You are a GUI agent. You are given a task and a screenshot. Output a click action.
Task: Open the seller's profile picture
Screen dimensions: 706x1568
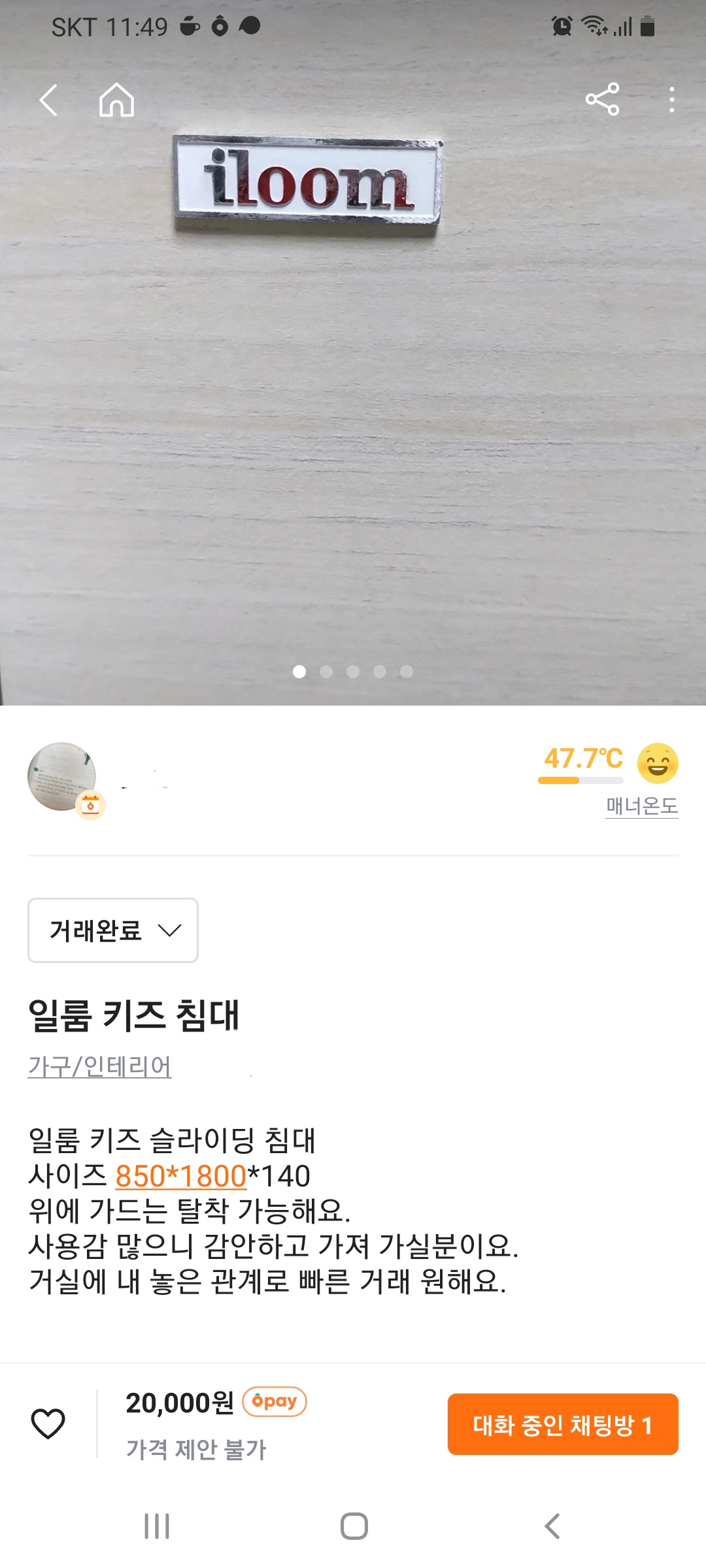click(62, 777)
